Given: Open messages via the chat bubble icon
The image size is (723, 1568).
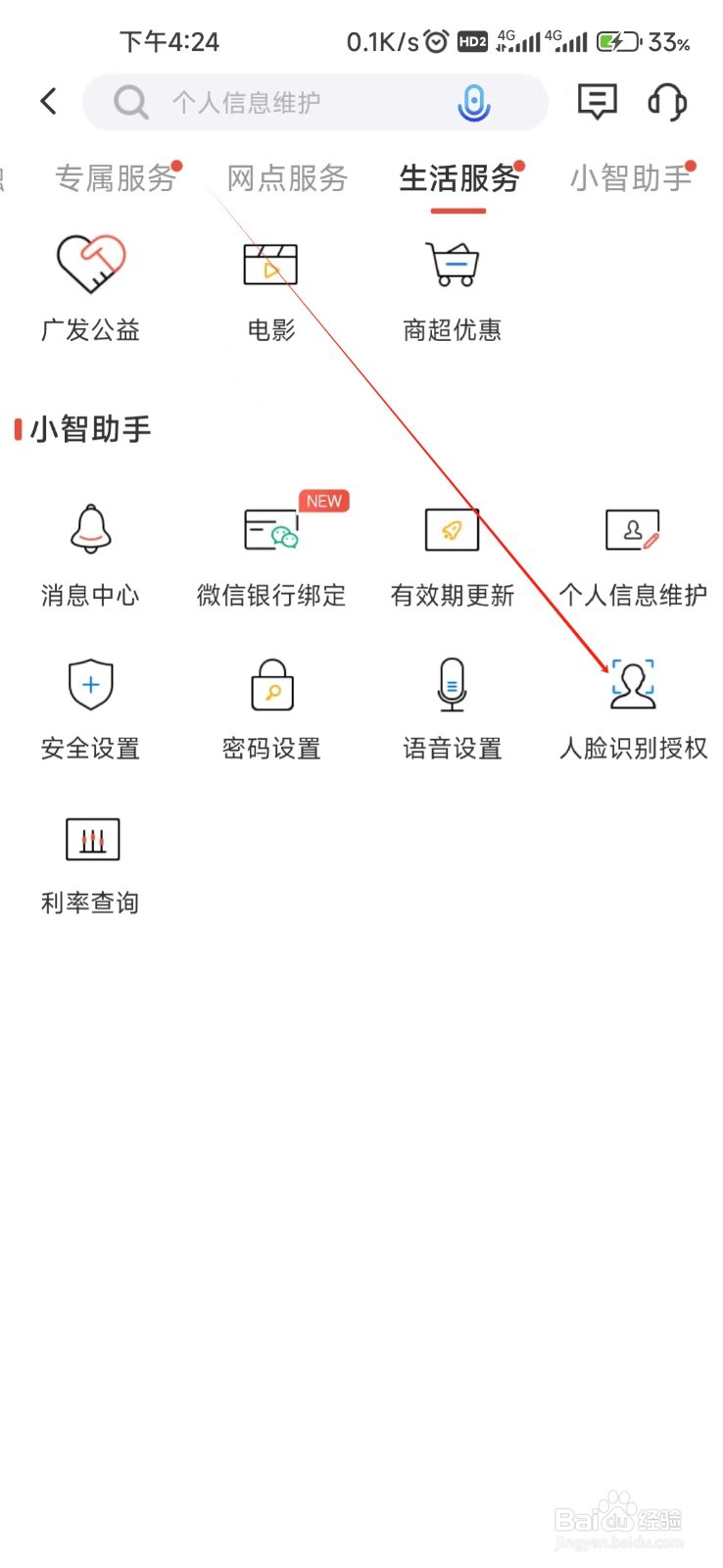Looking at the screenshot, I should tap(596, 102).
